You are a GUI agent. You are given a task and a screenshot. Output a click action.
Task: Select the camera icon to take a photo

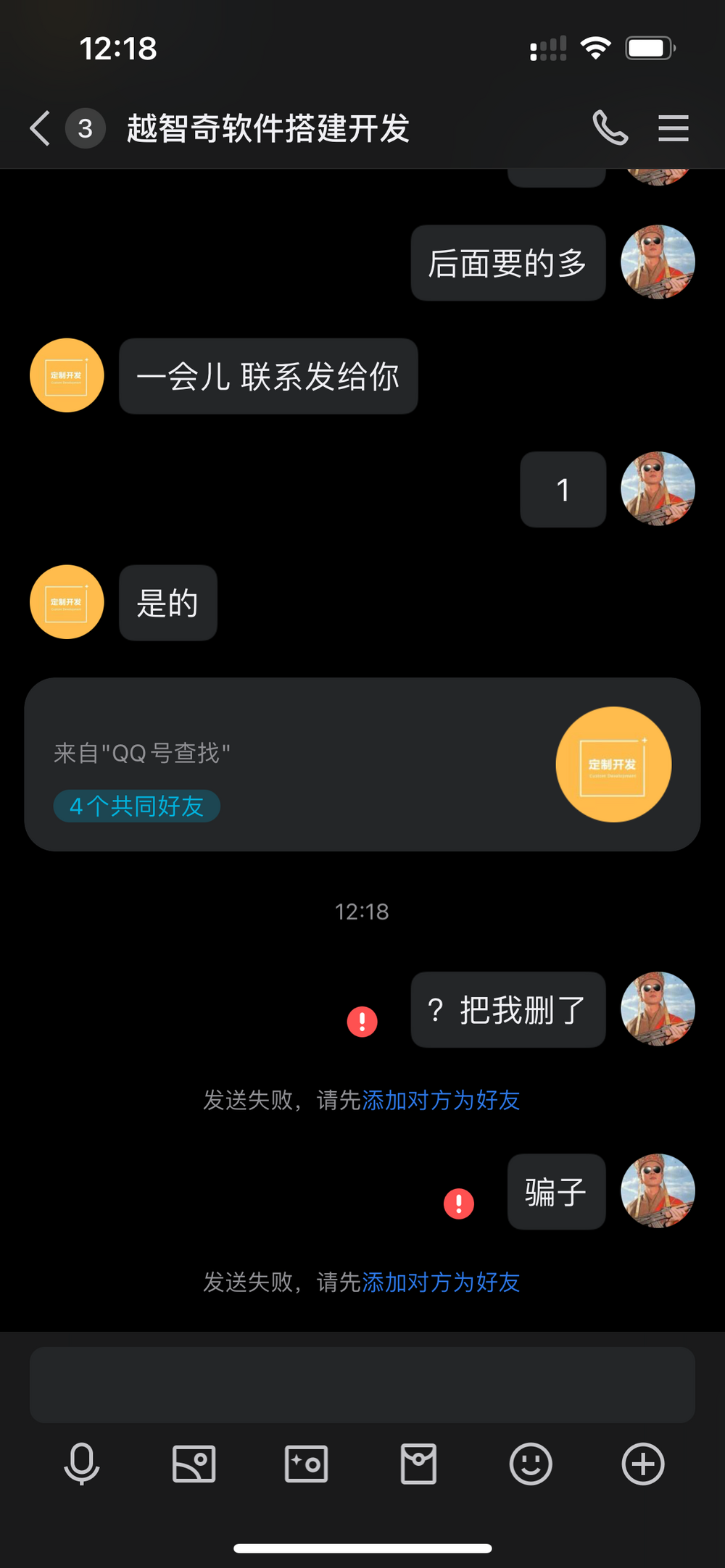[x=306, y=1464]
